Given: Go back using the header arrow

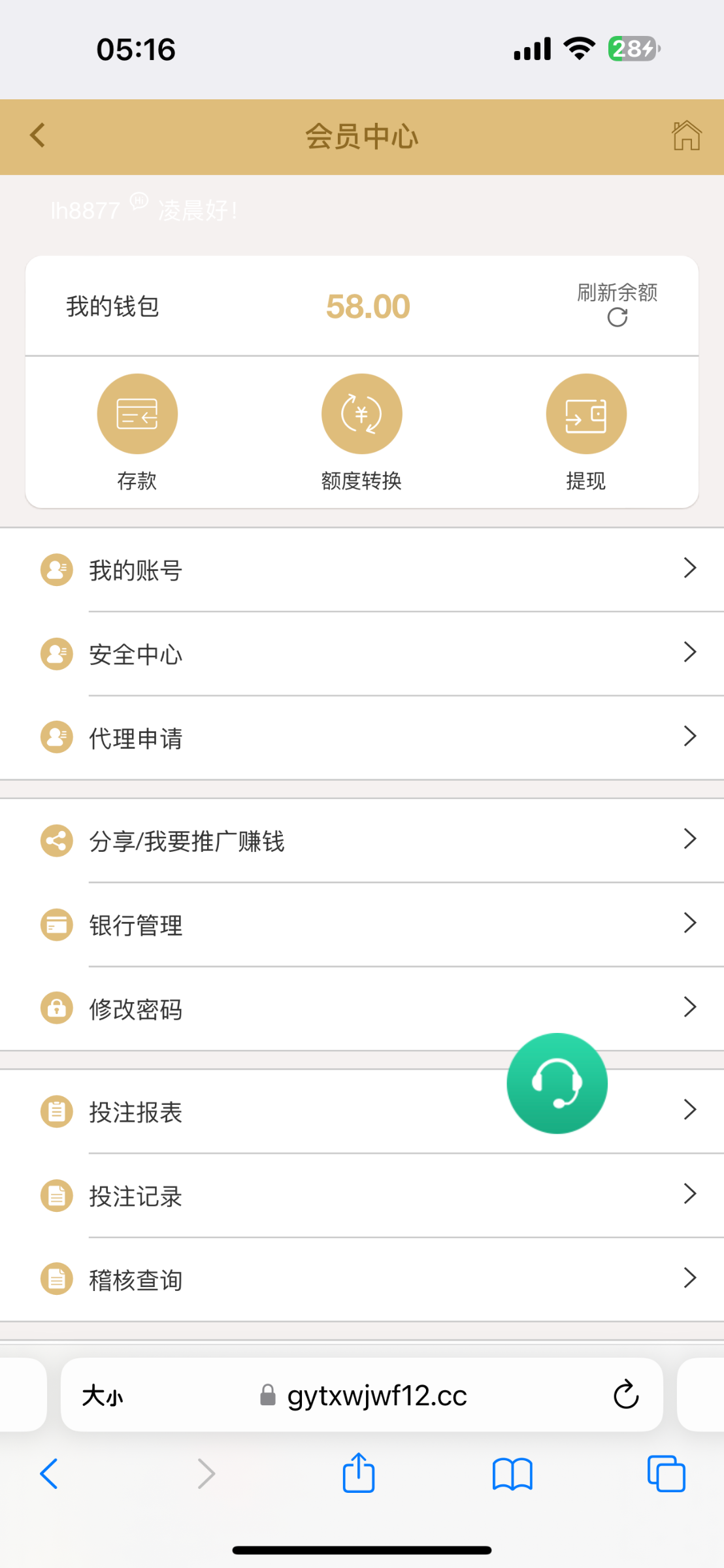Looking at the screenshot, I should pyautogui.click(x=38, y=136).
